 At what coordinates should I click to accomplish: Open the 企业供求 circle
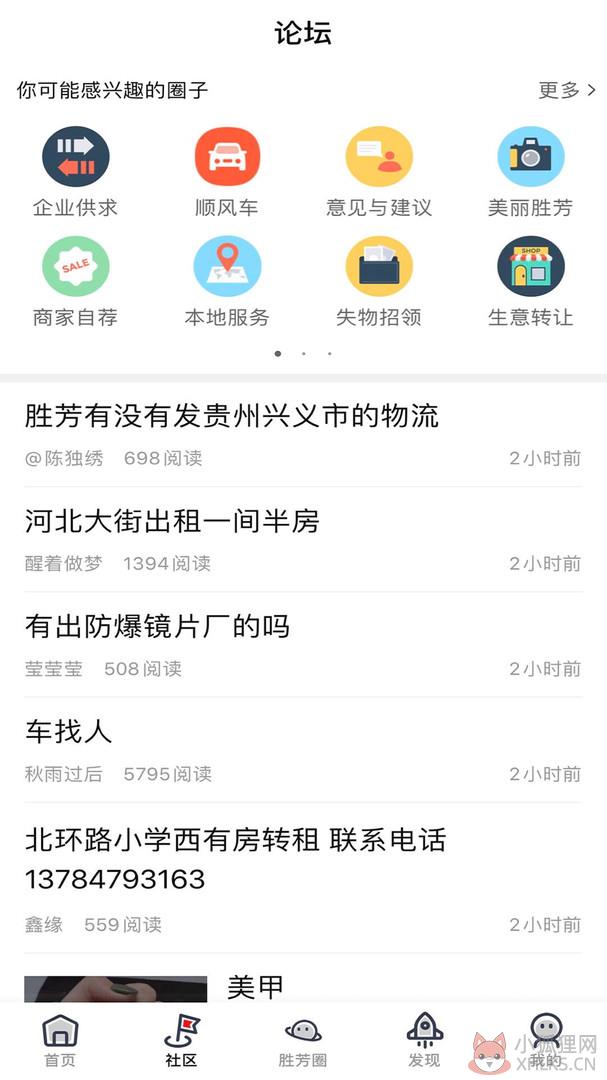click(76, 172)
